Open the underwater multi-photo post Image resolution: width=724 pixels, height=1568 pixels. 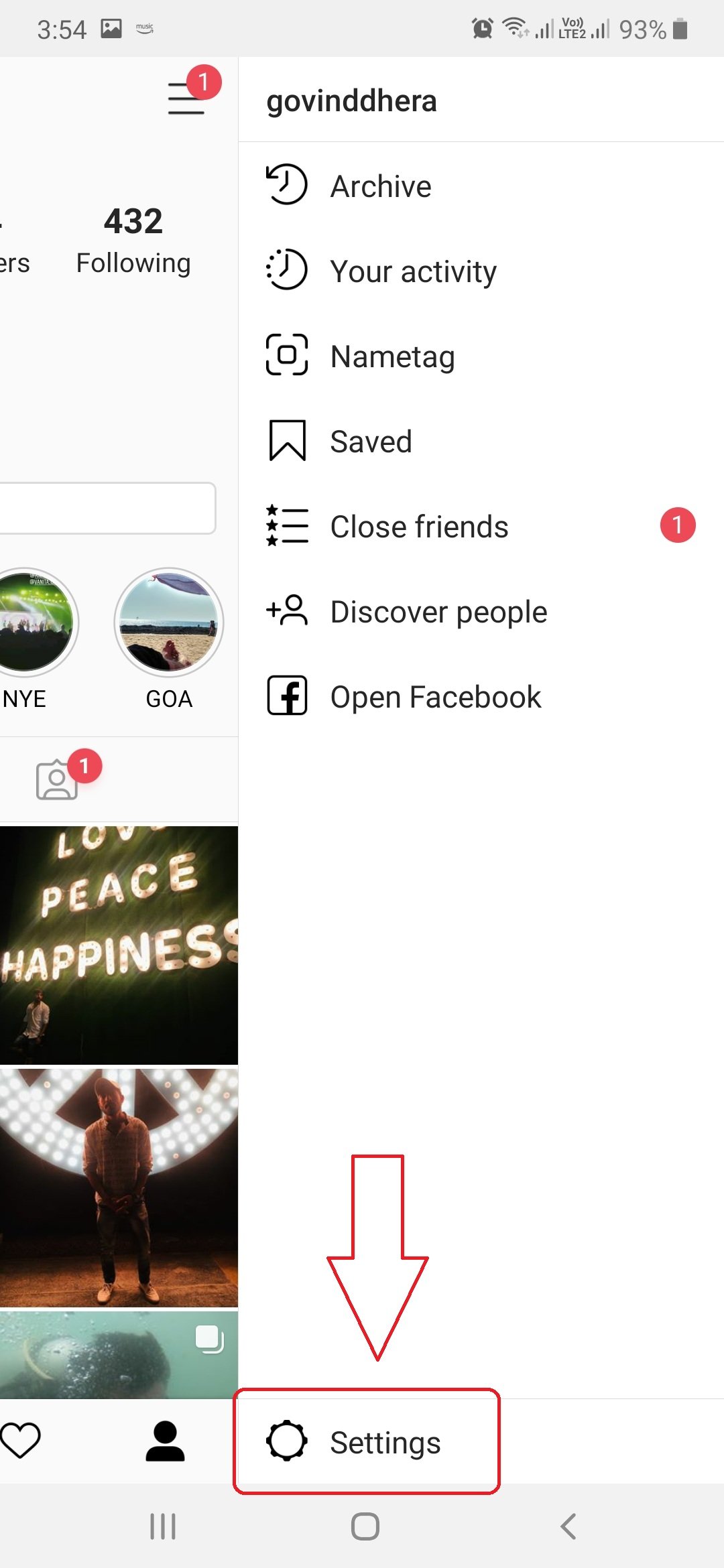tap(119, 1354)
